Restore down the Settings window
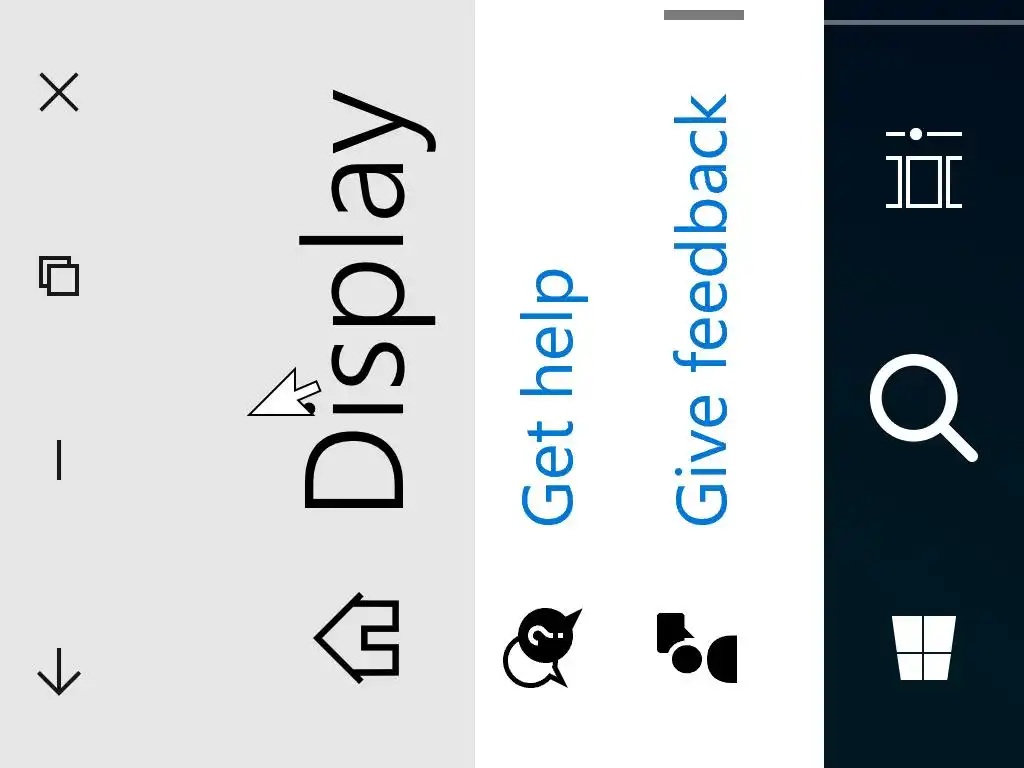Image resolution: width=1024 pixels, height=768 pixels. click(59, 275)
